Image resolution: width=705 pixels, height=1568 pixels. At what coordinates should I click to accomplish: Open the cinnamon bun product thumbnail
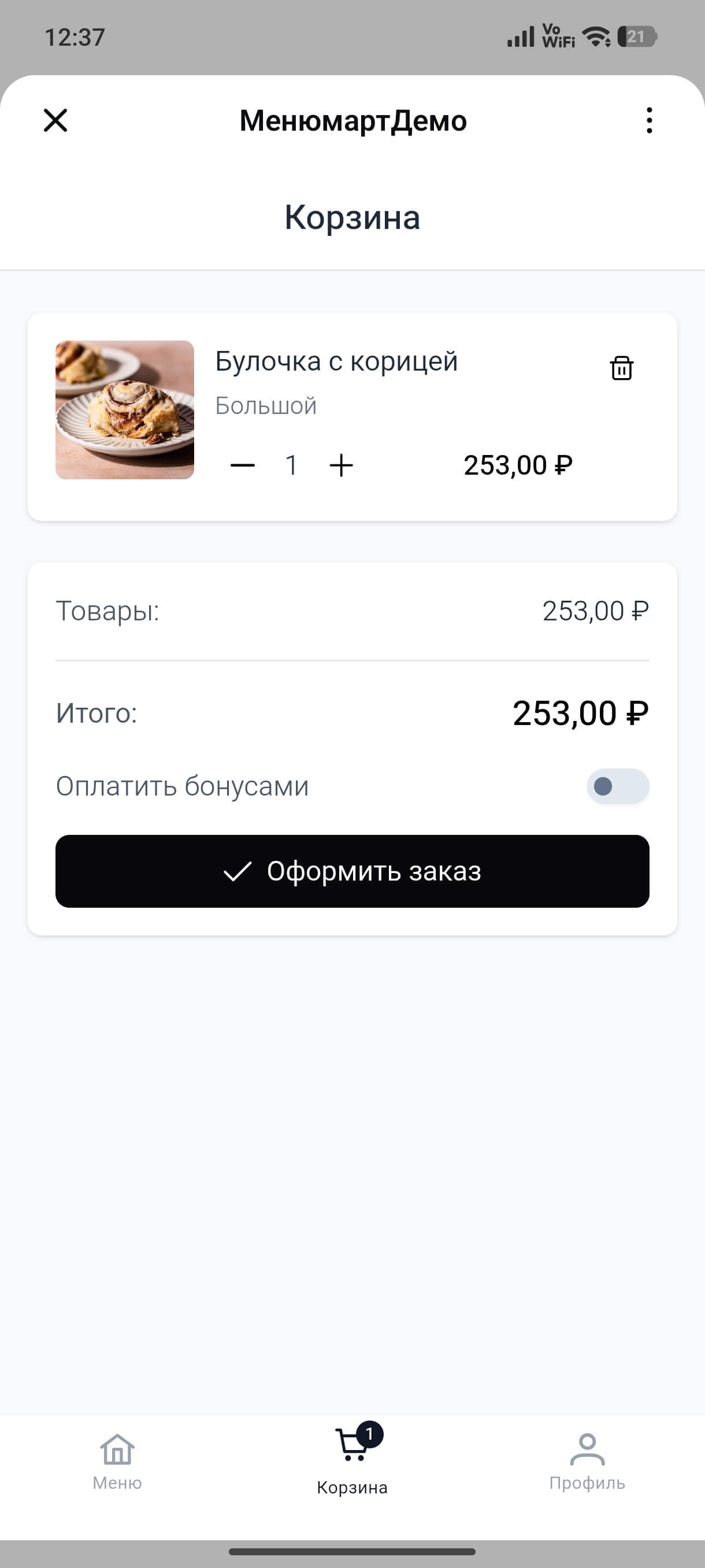click(x=125, y=409)
